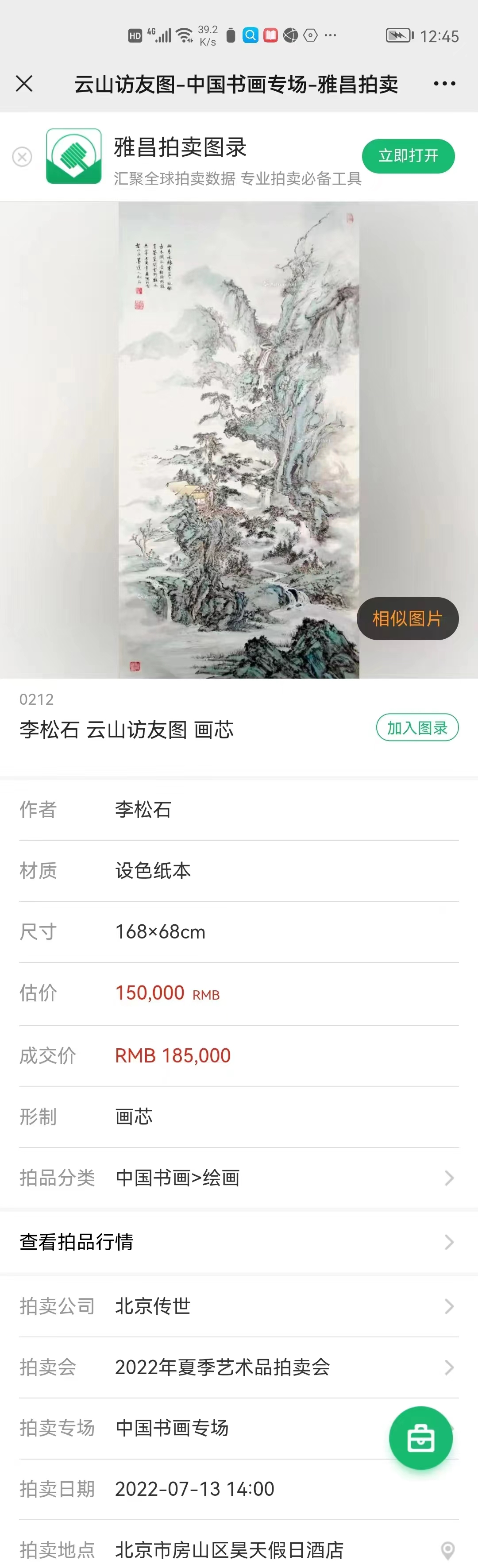Tap the 立即打开 button

click(x=408, y=156)
